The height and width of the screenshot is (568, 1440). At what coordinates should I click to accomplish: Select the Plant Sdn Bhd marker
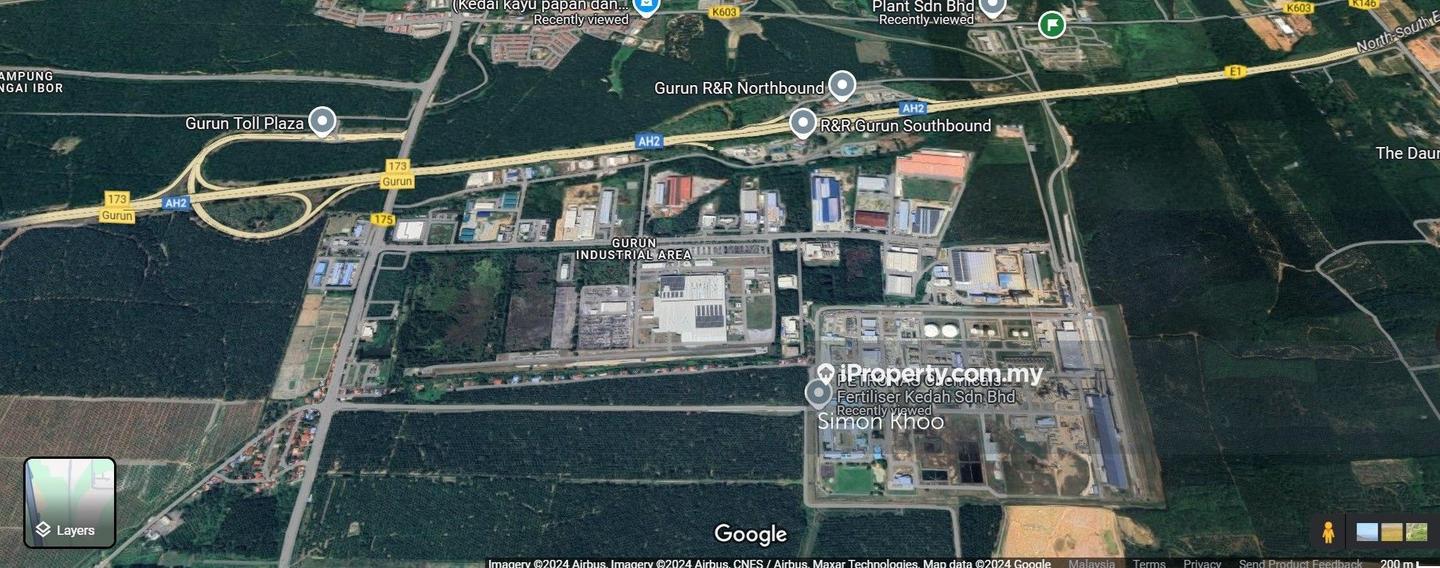coord(992,8)
